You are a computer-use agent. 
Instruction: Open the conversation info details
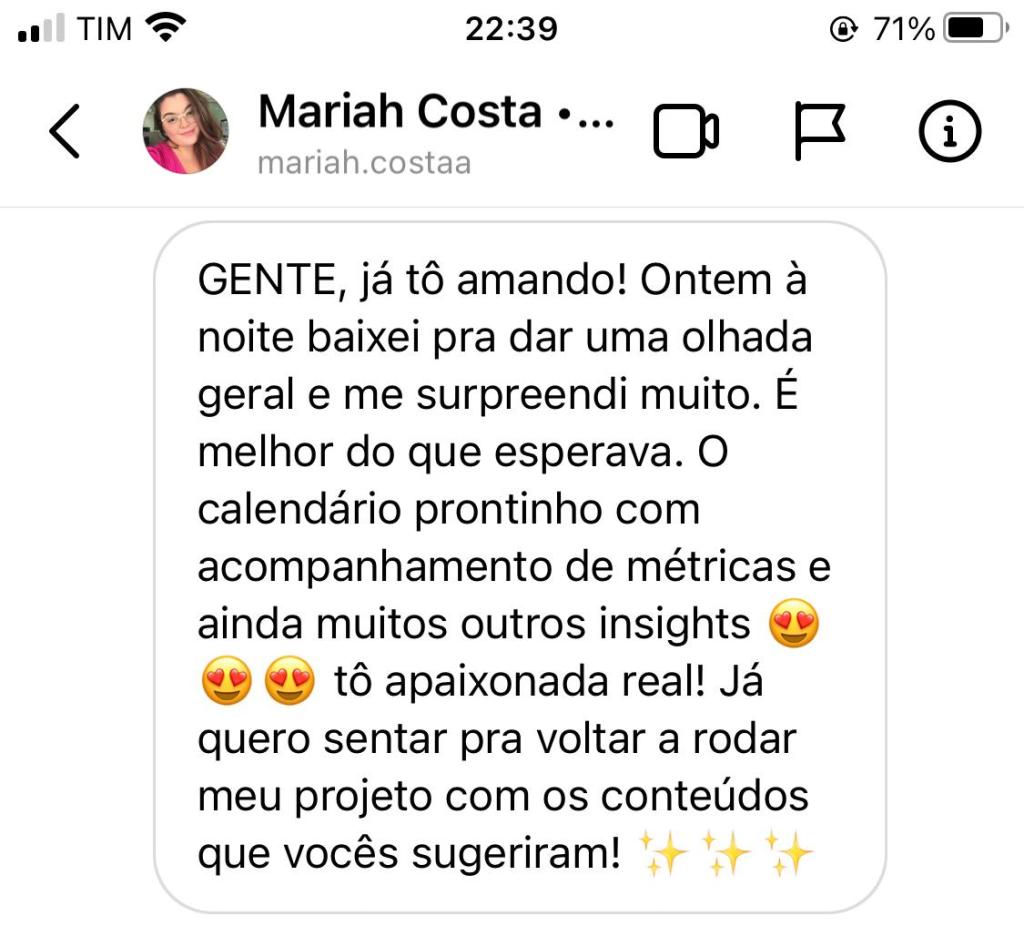point(950,131)
